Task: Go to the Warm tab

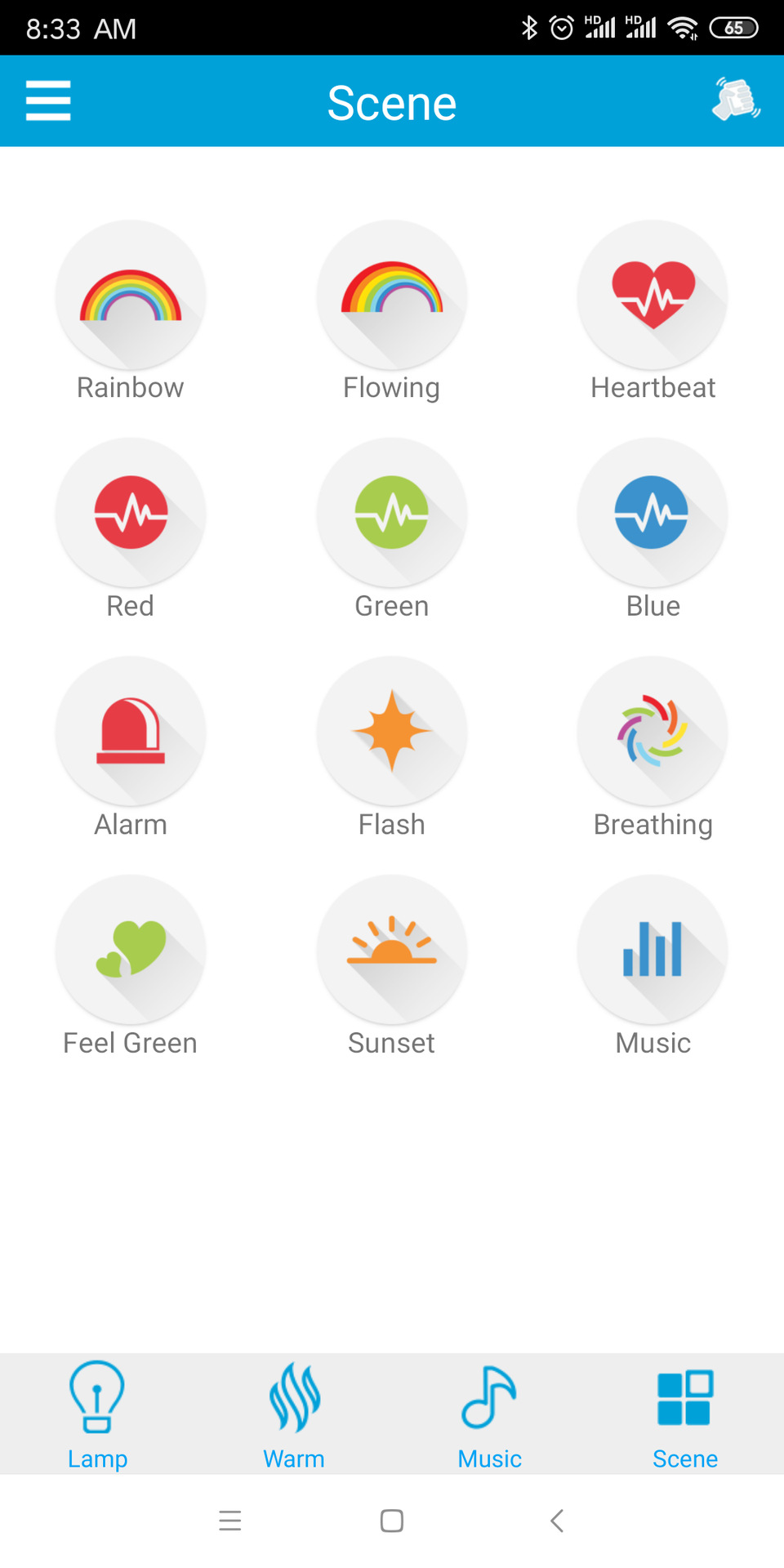Action: [x=294, y=1414]
